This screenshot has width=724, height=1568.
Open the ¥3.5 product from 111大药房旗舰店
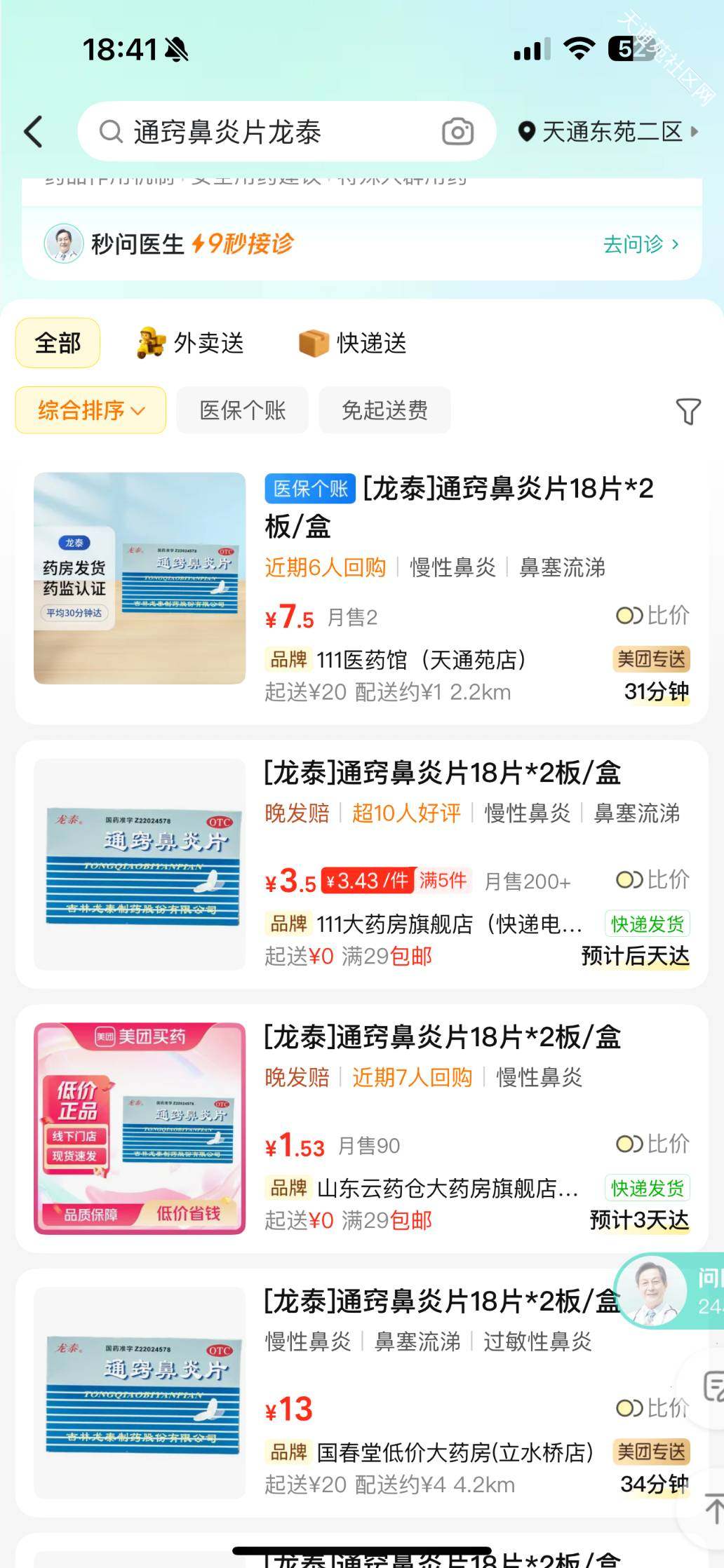442,773
